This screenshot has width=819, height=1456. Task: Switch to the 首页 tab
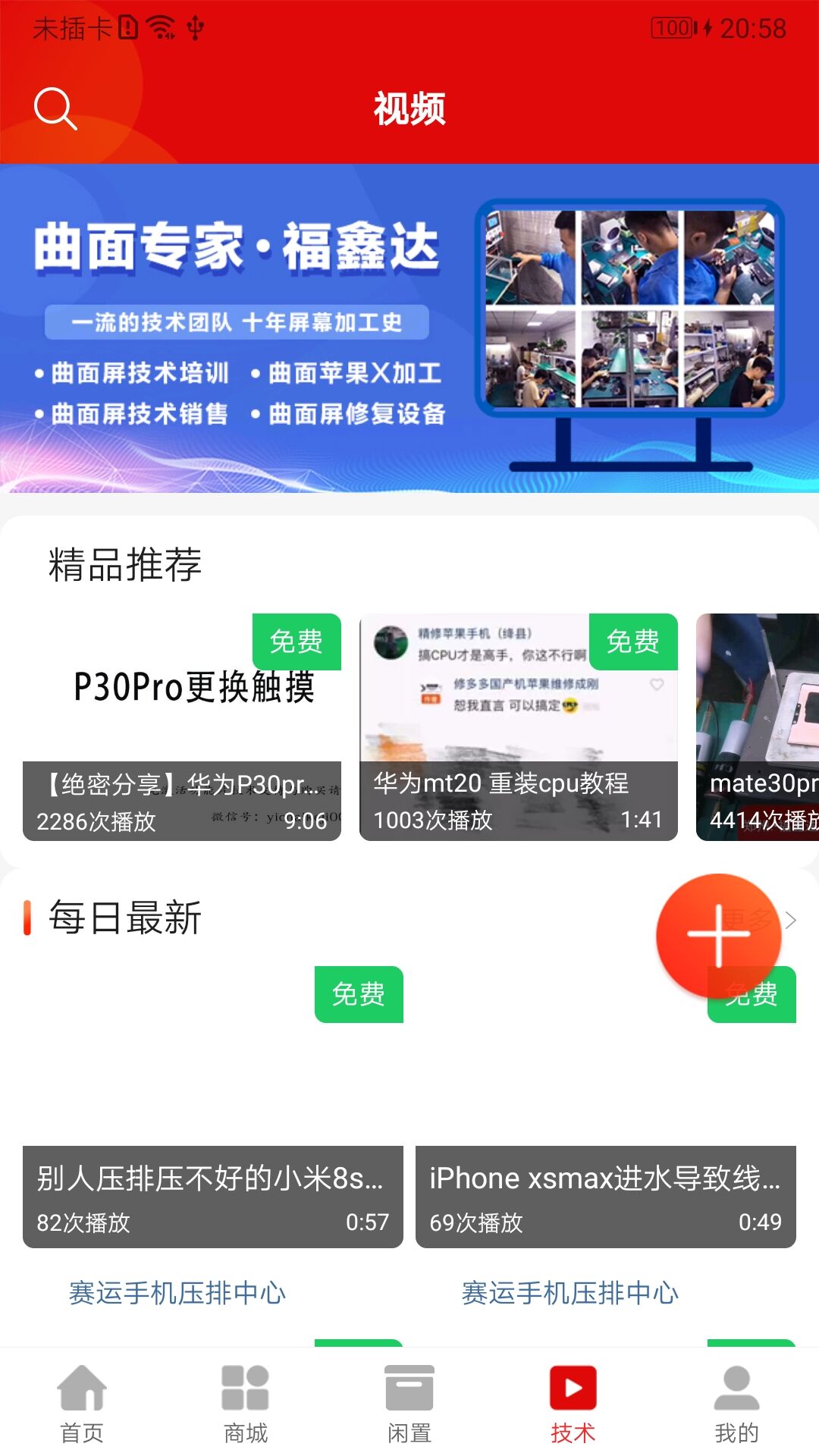[82, 1403]
